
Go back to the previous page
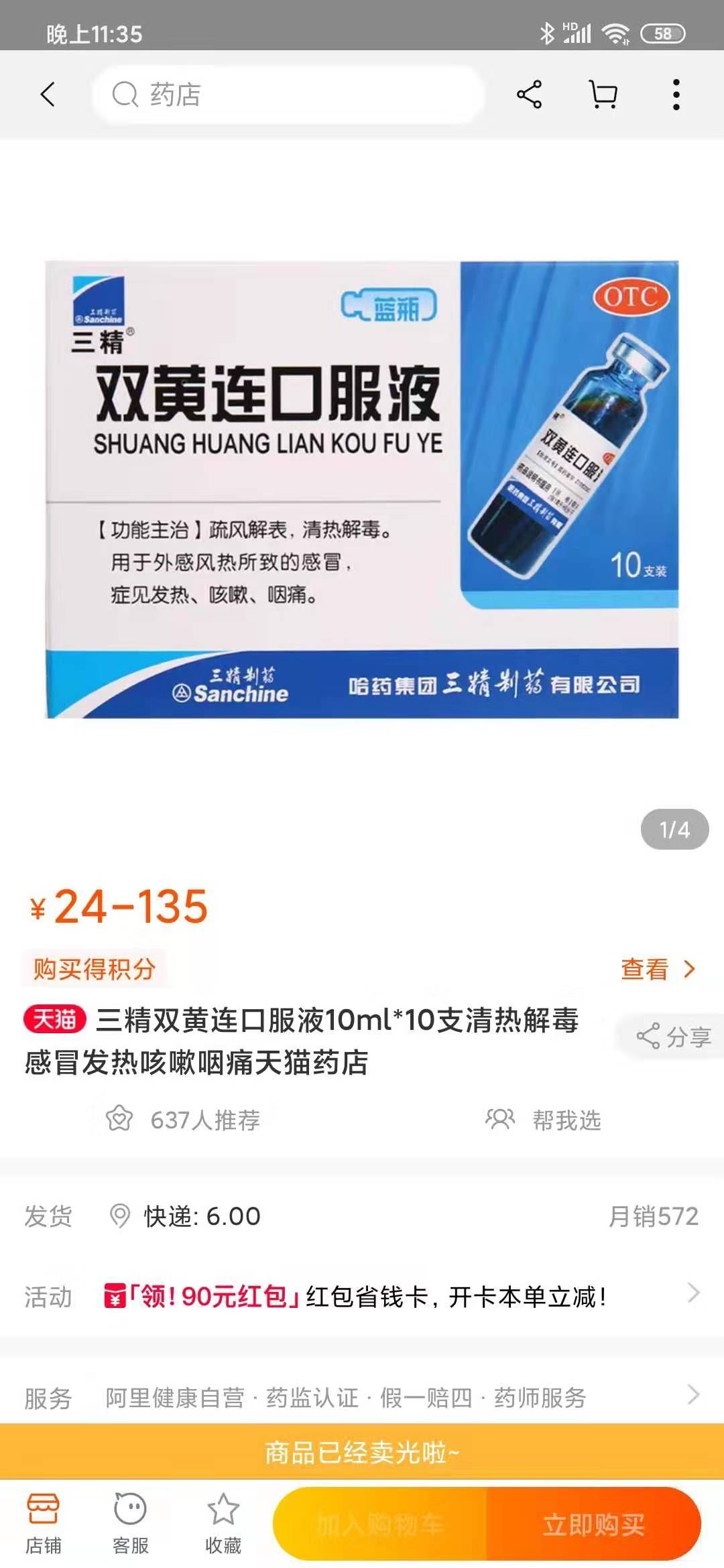(x=48, y=94)
